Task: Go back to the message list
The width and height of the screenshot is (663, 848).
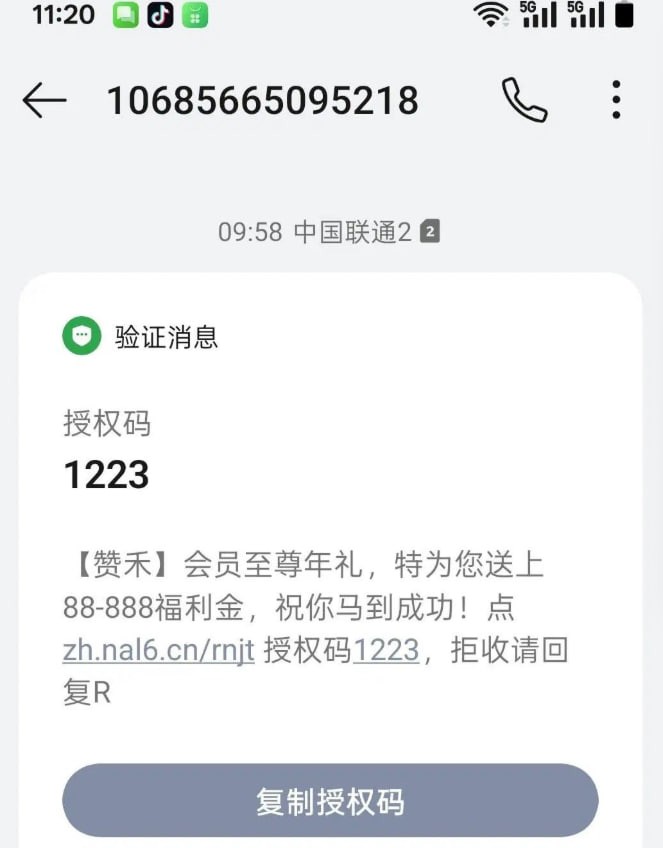Action: pos(44,100)
